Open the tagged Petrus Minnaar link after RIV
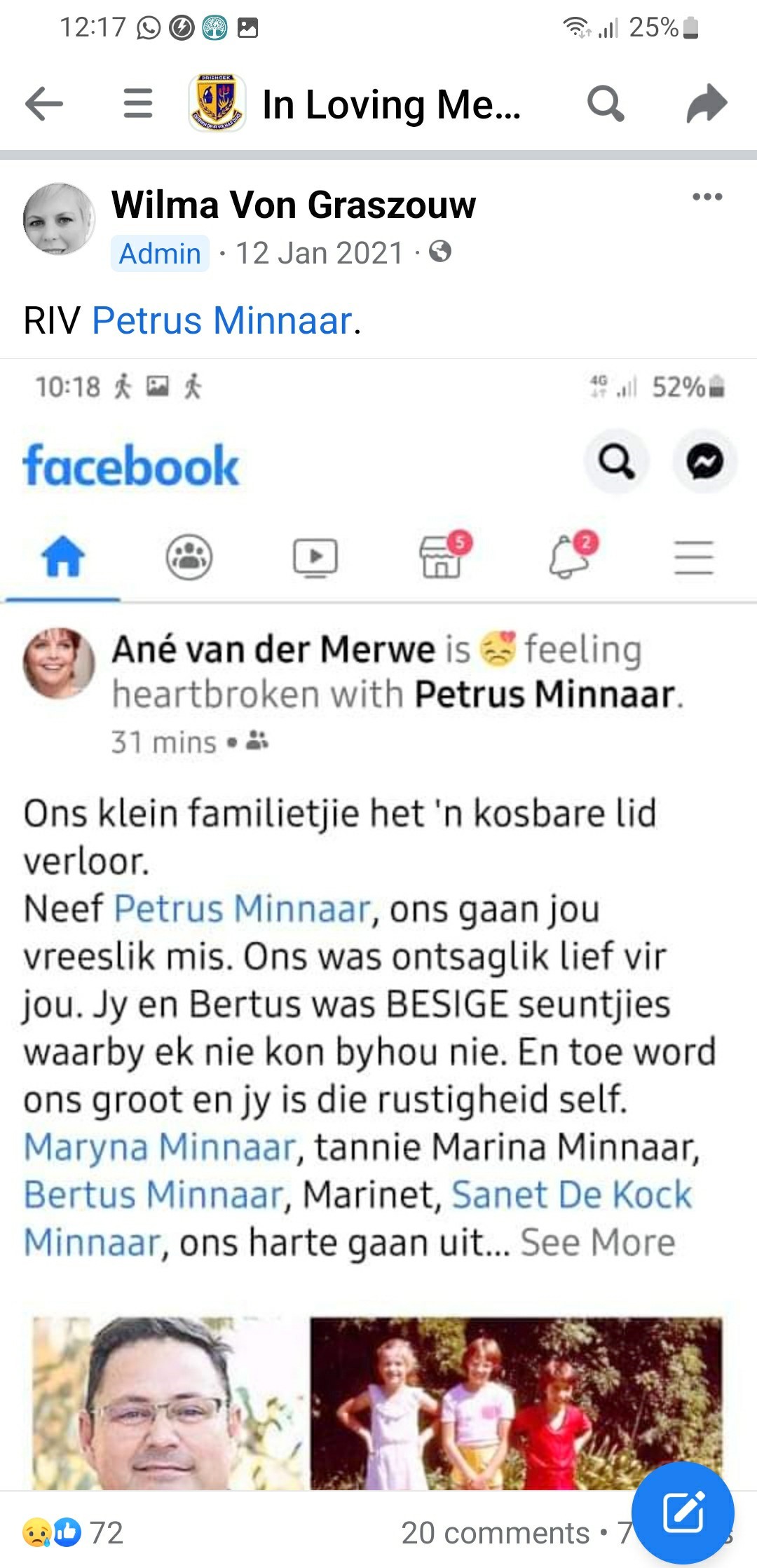This screenshot has height=1568, width=757. point(222,320)
